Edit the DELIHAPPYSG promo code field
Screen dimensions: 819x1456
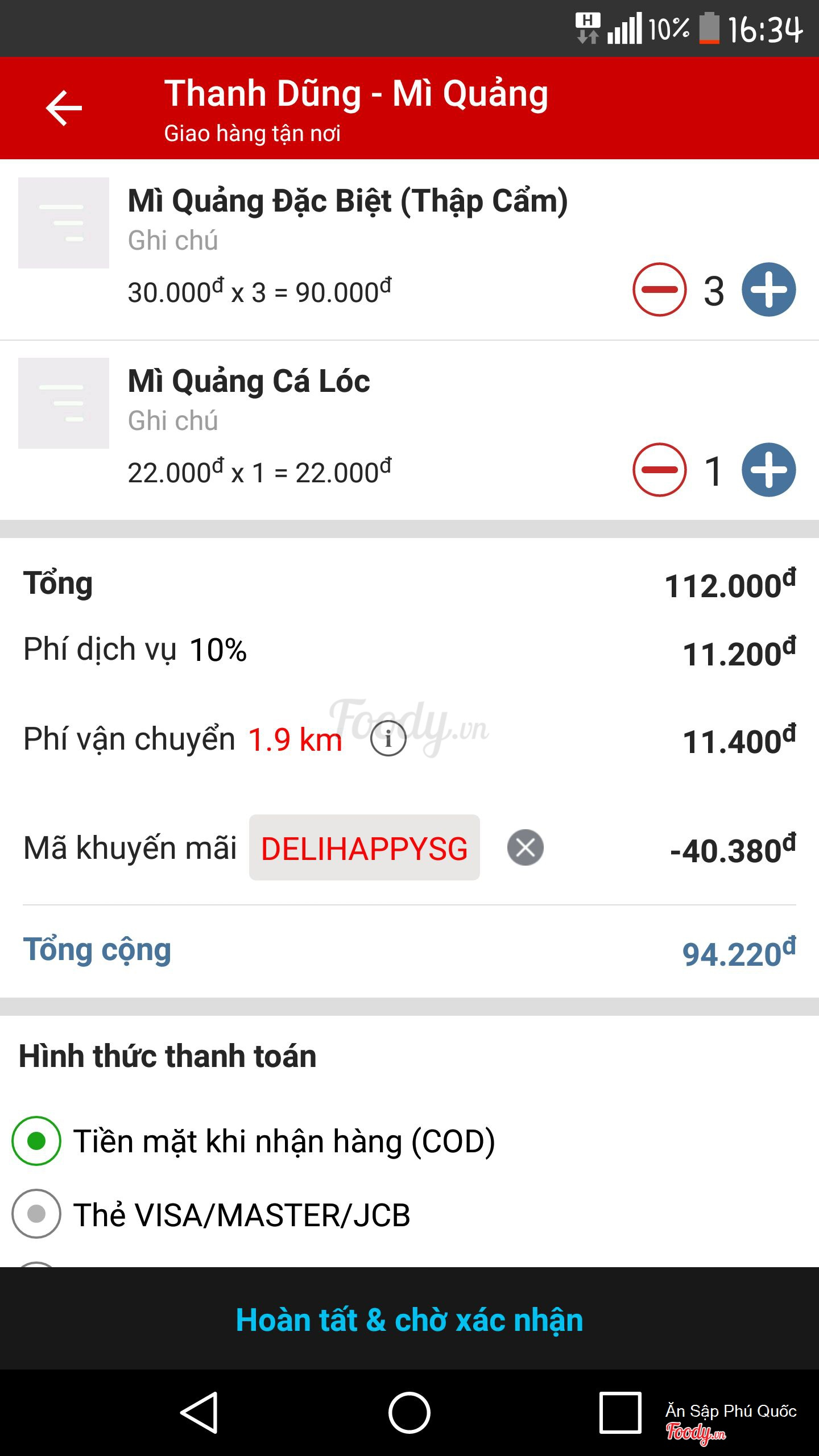[364, 847]
